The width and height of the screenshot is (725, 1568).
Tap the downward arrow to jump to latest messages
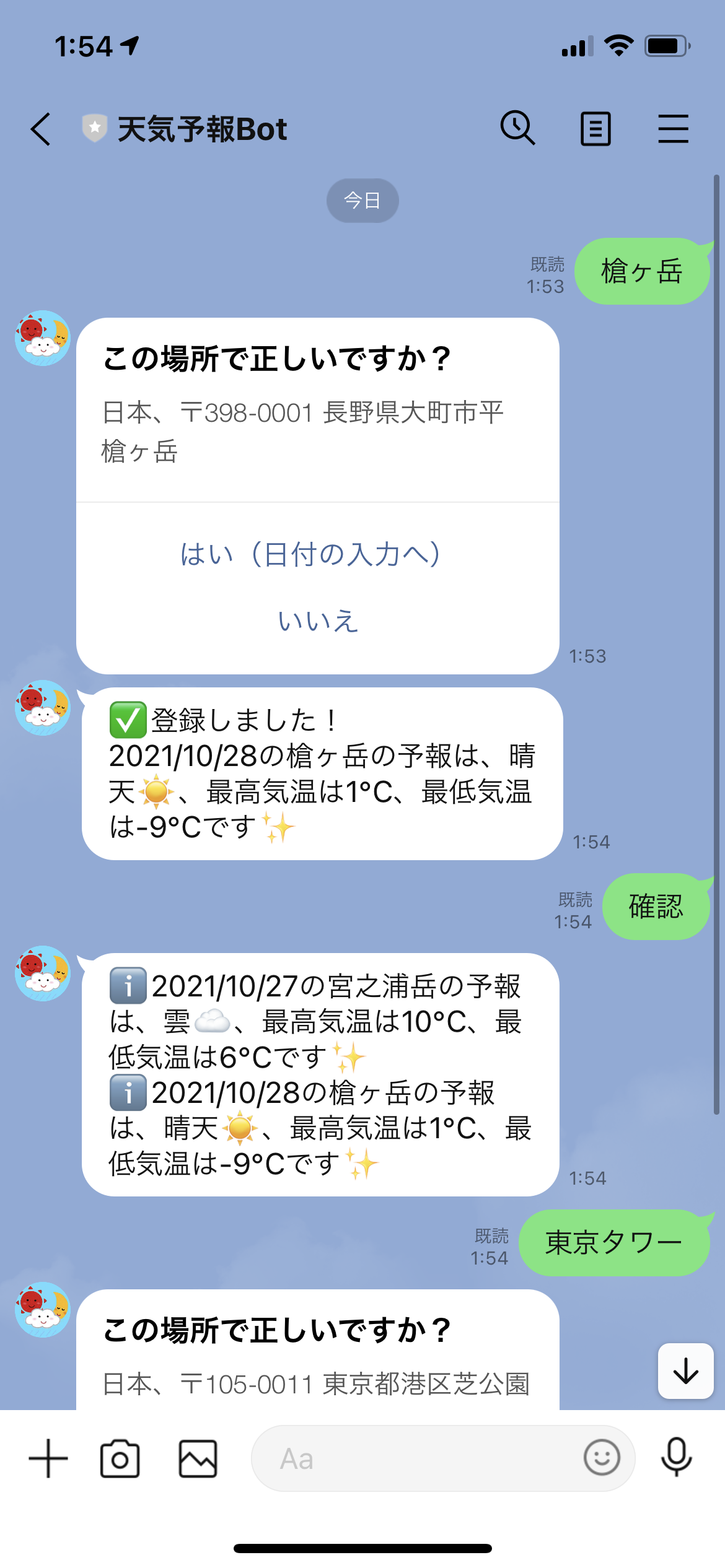point(685,1370)
